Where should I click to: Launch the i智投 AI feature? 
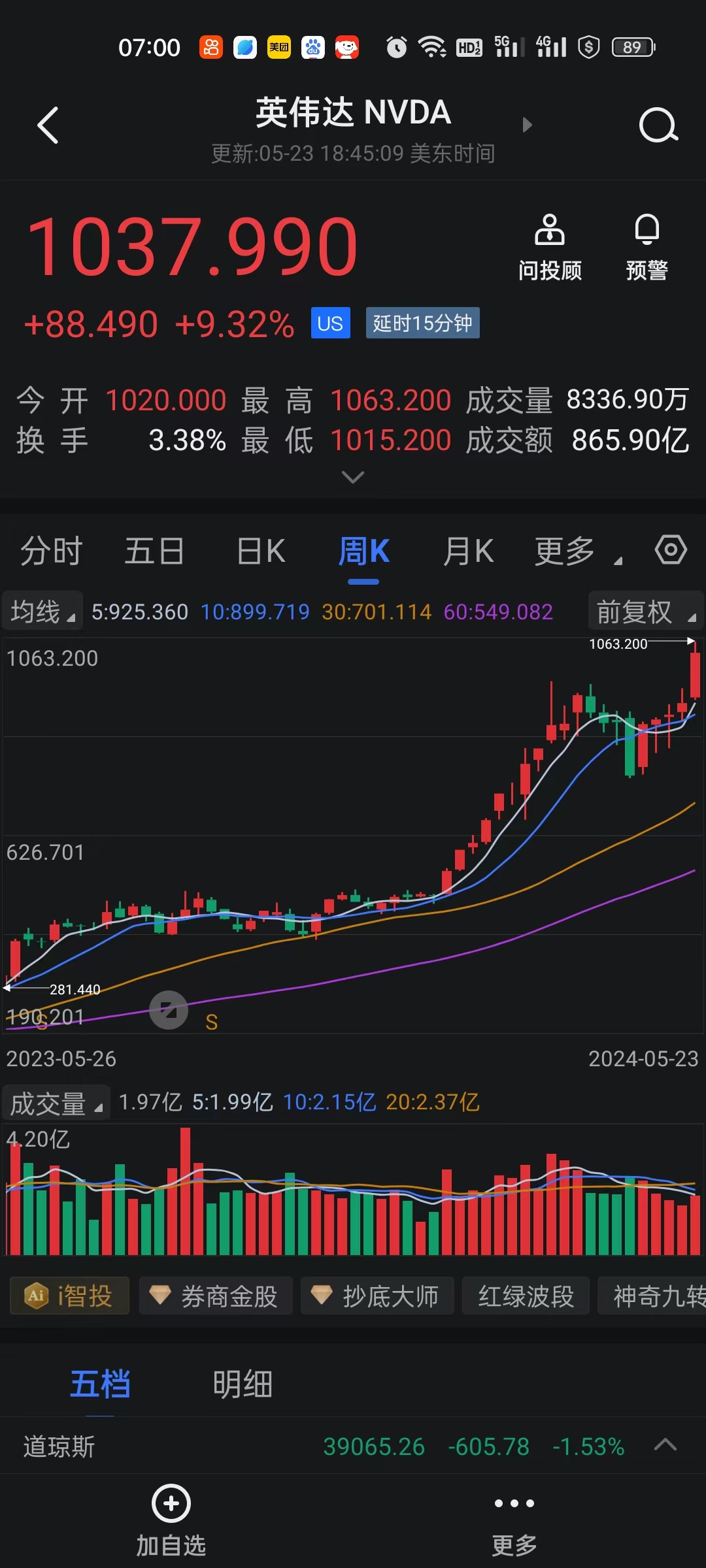pos(69,1296)
